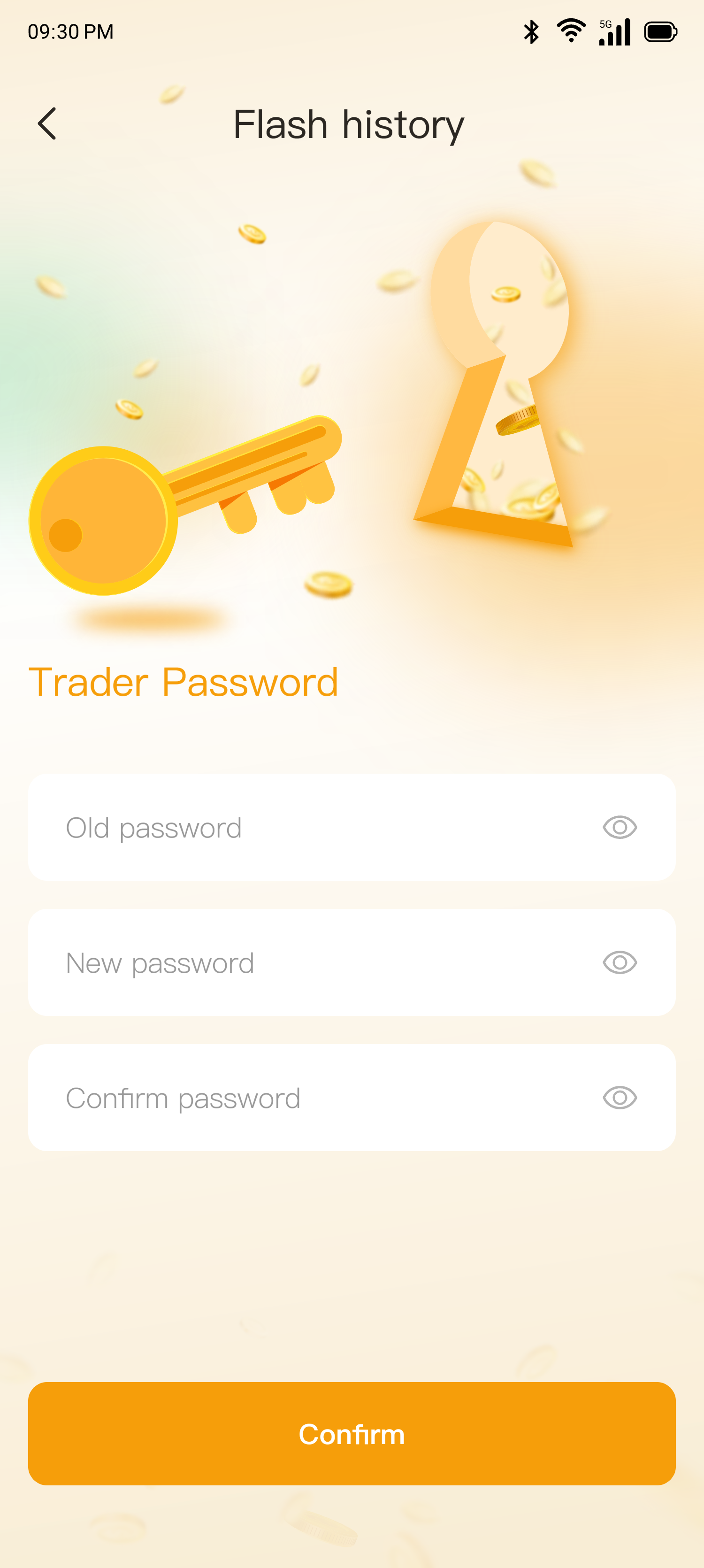This screenshot has width=704, height=1568.
Task: Reveal the new password with the eye
Action: tap(620, 962)
